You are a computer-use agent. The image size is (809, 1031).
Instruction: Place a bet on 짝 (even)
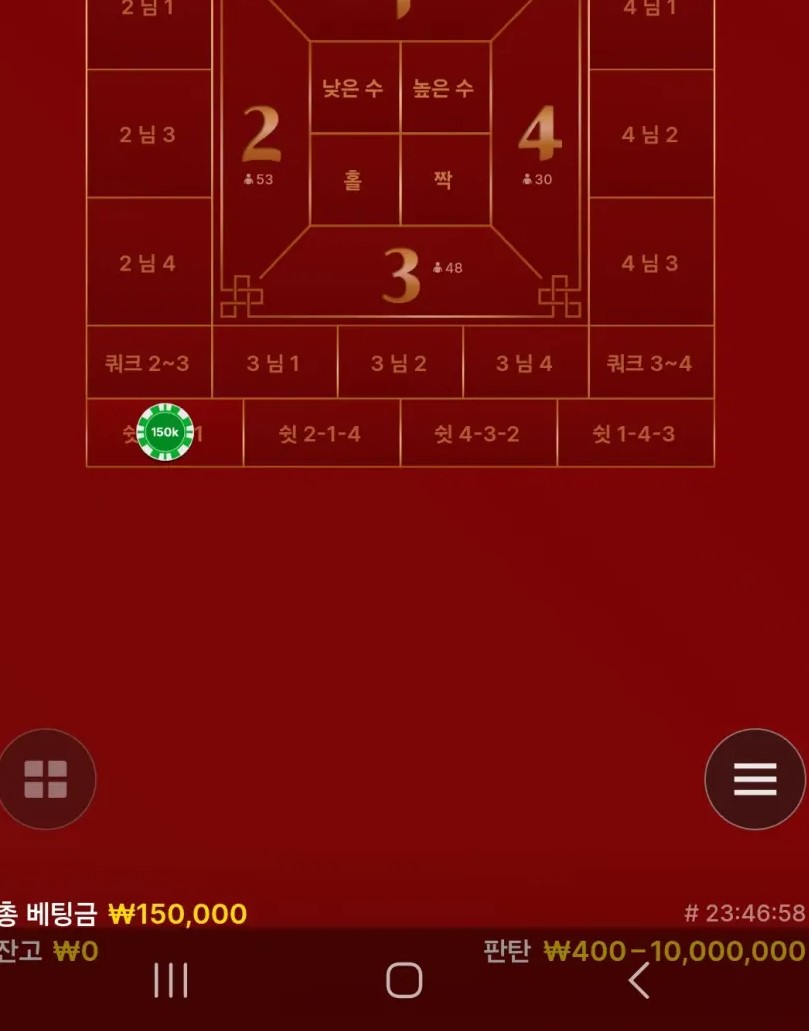[445, 180]
